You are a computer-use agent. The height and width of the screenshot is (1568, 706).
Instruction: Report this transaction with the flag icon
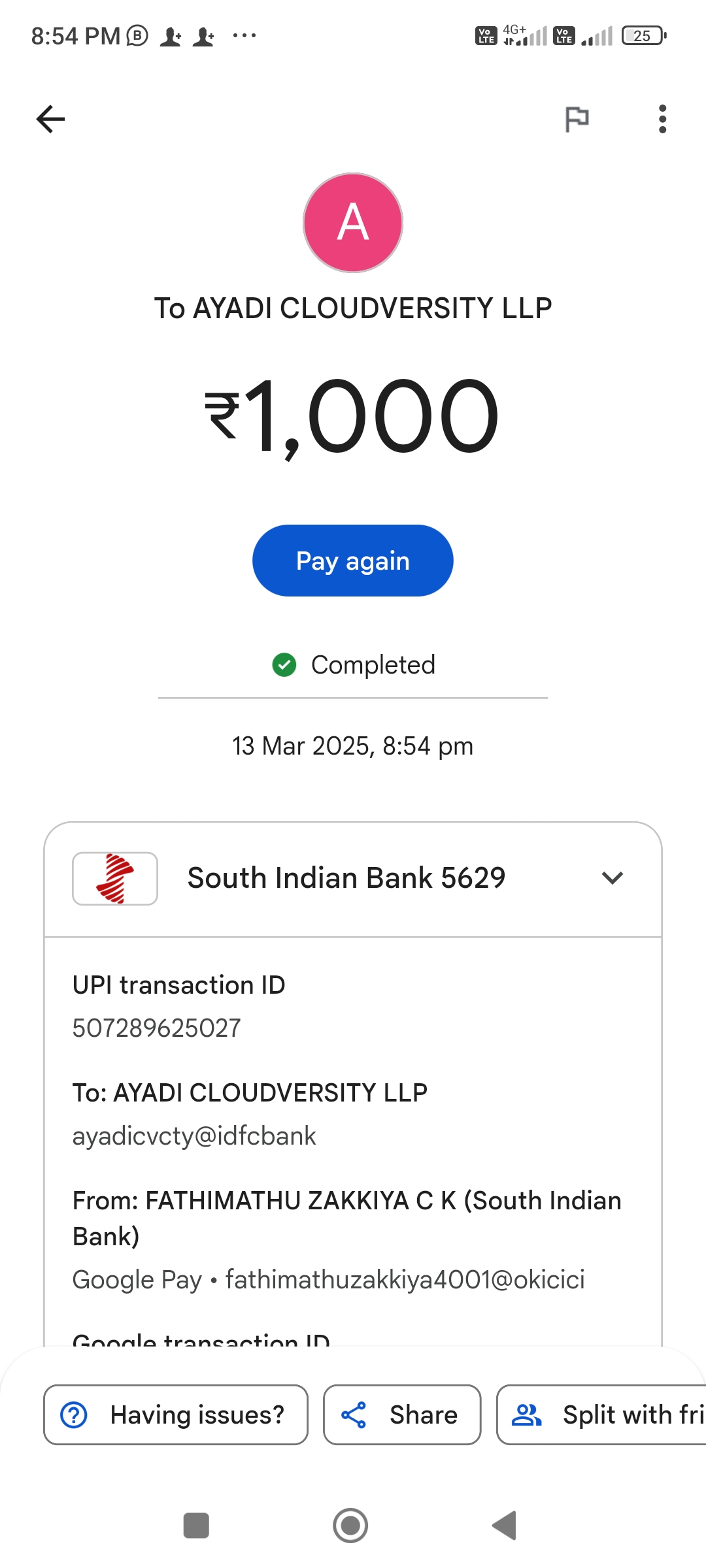(x=577, y=119)
